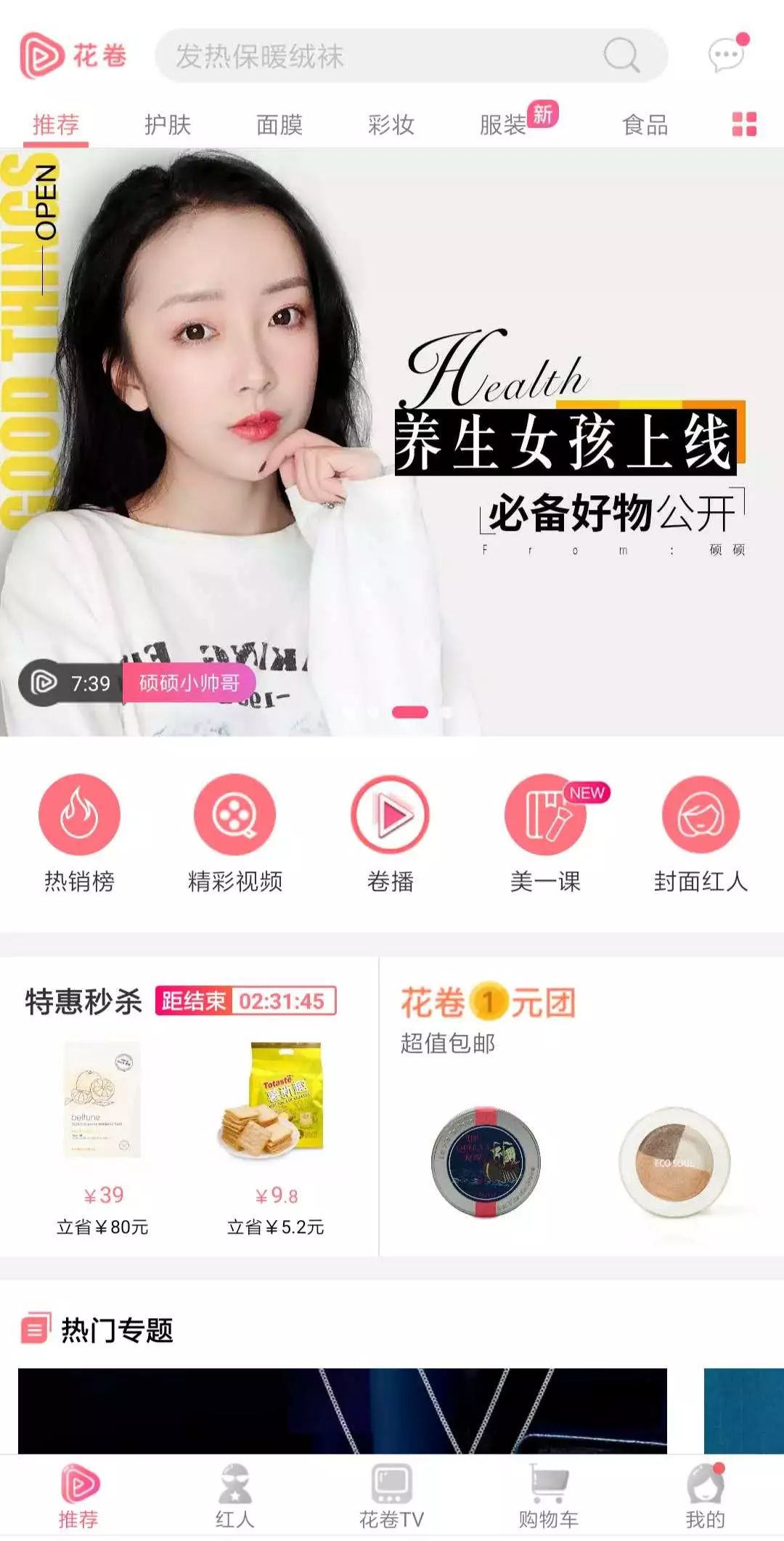Switch to the 护肤 tab
784x1541 pixels.
pyautogui.click(x=168, y=125)
